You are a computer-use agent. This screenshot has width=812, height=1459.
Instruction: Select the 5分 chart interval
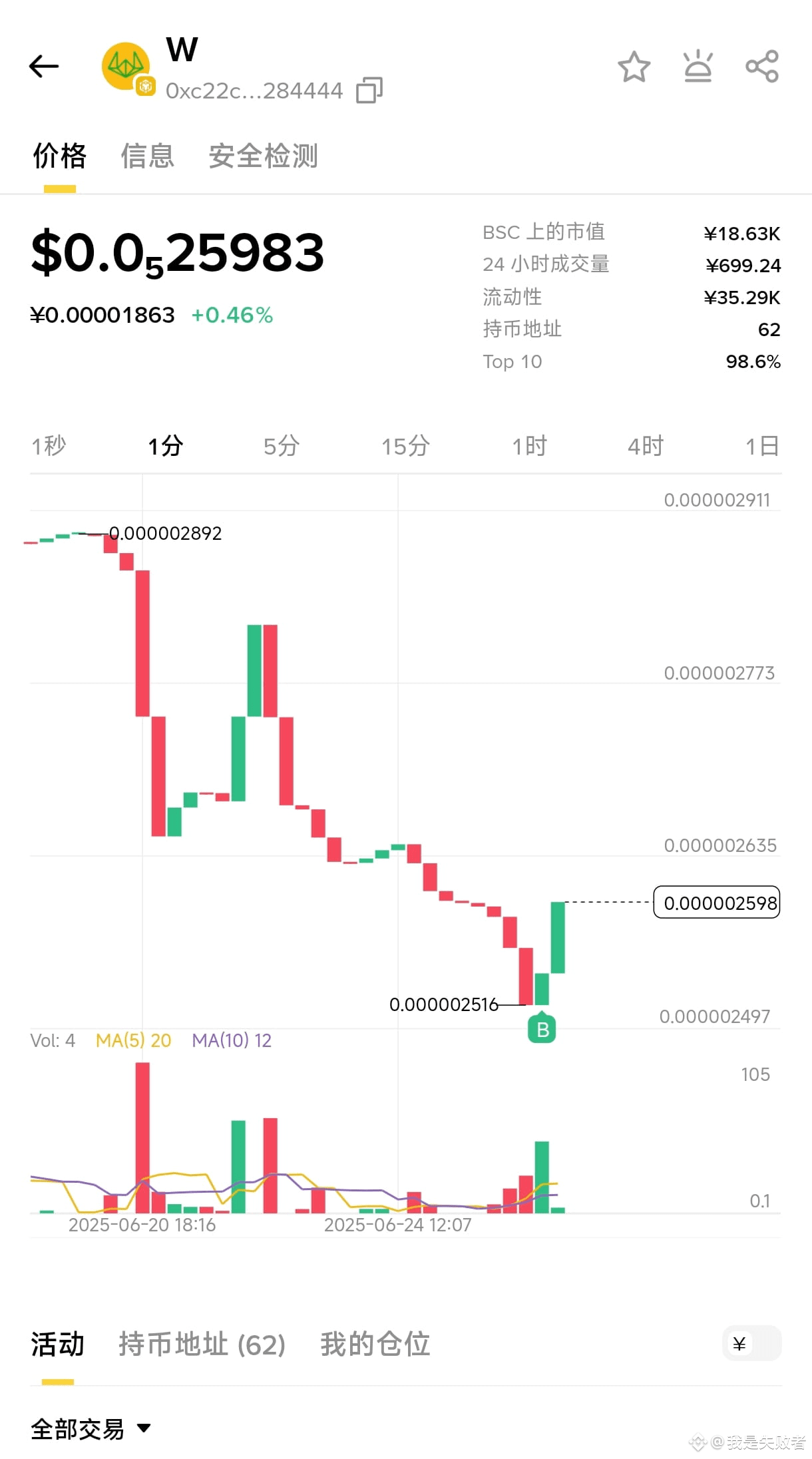282,446
